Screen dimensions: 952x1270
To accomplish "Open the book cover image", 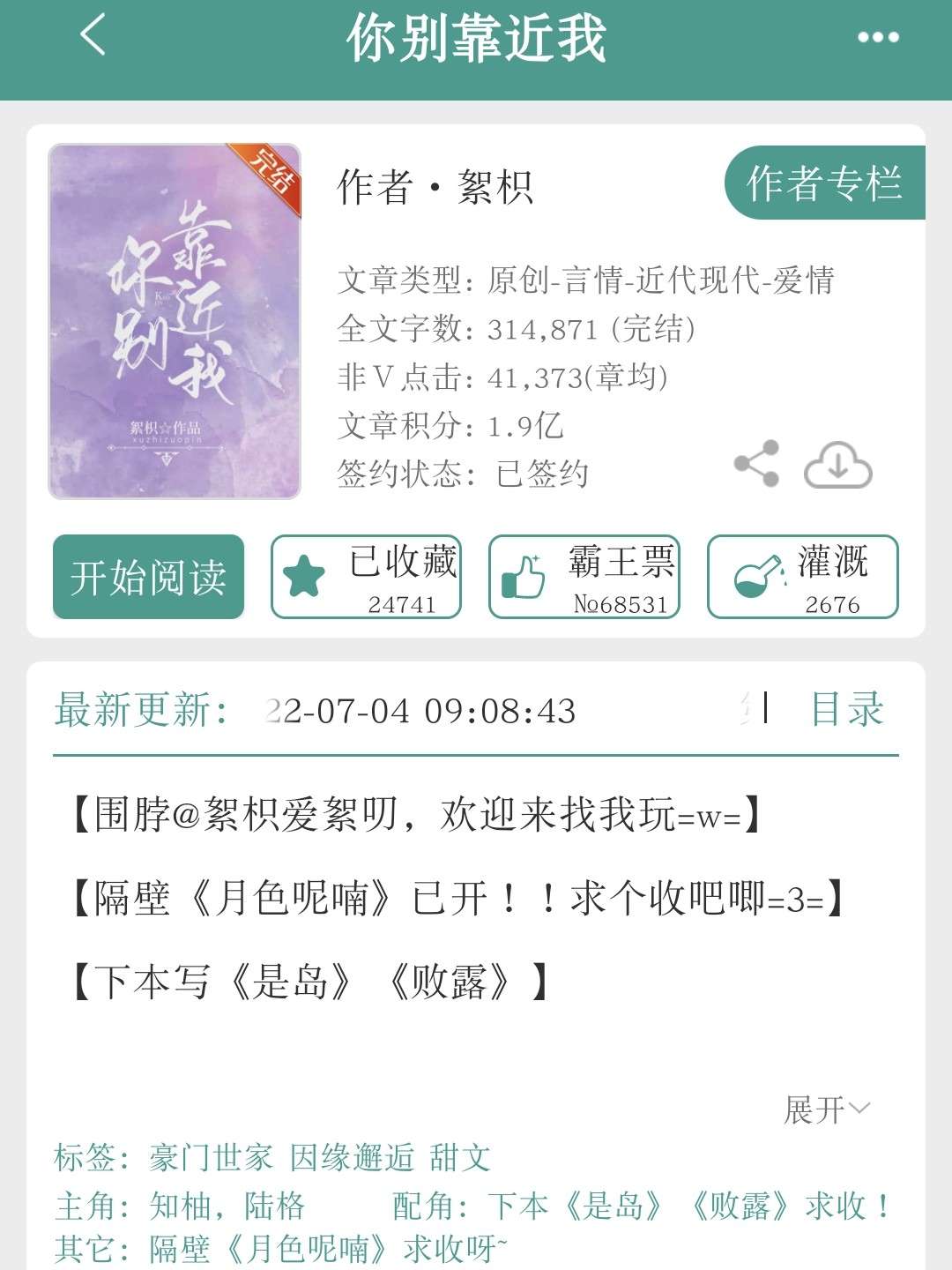I will click(x=175, y=322).
